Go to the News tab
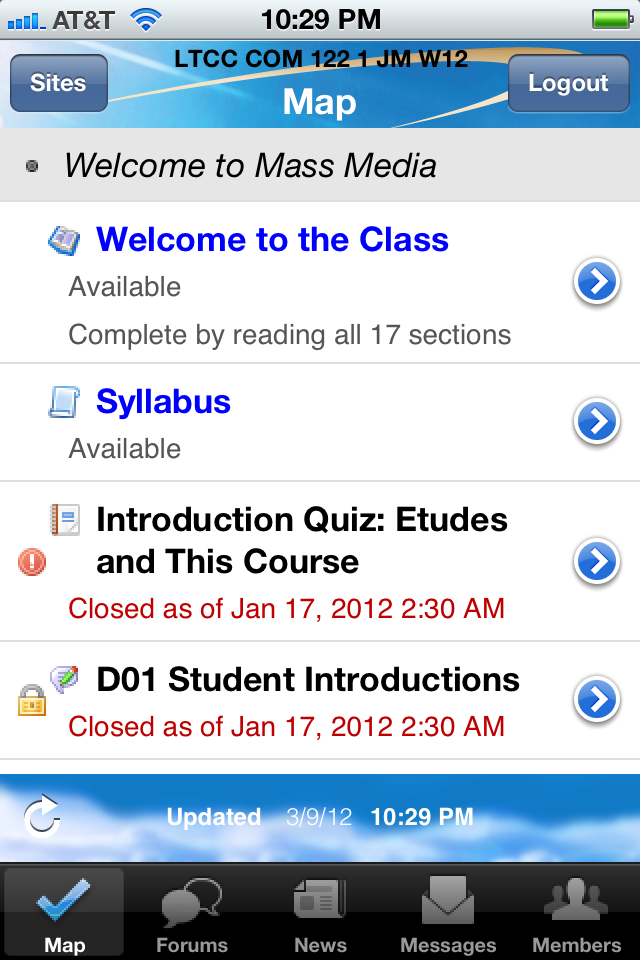The width and height of the screenshot is (640, 960). click(320, 914)
